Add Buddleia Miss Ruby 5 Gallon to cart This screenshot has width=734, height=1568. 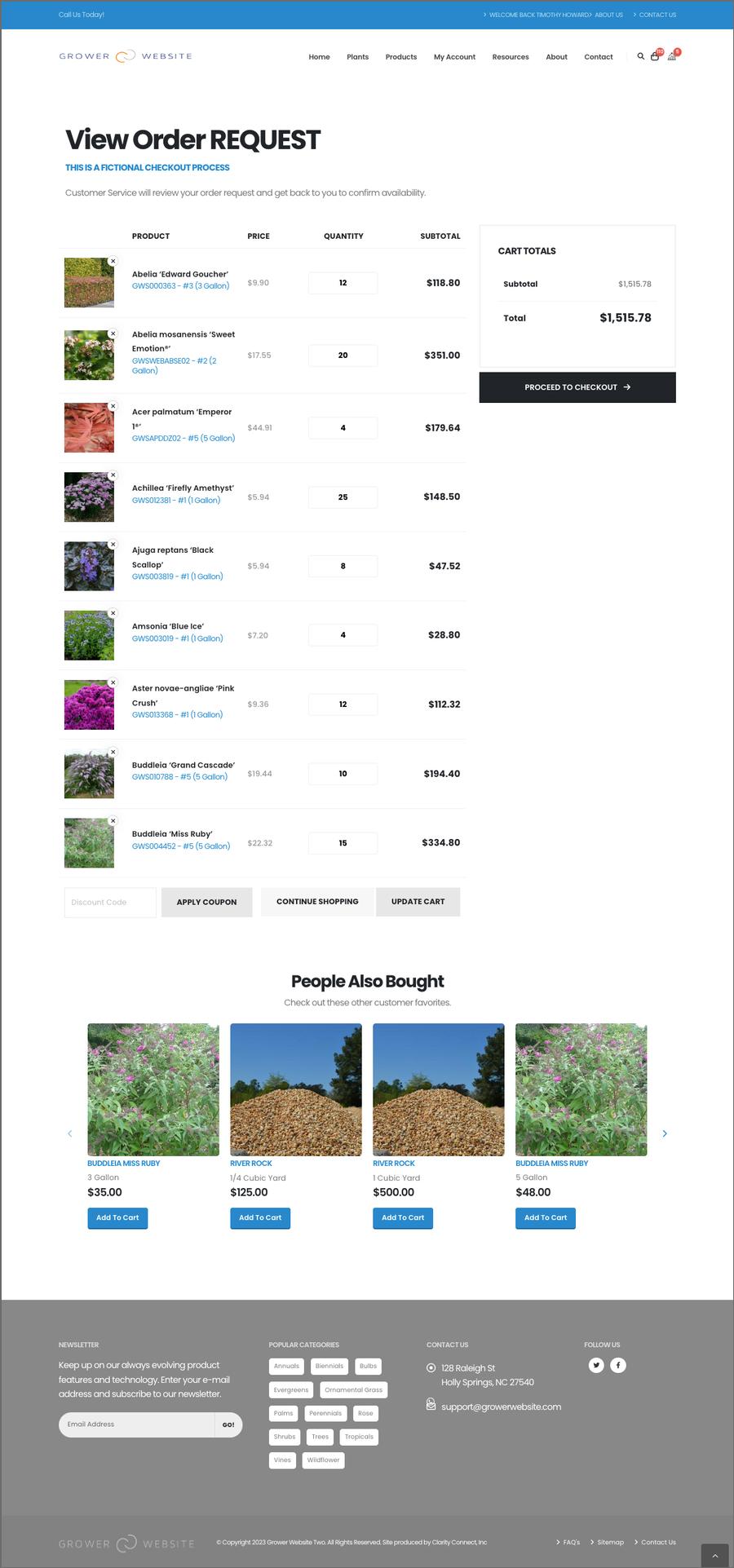(545, 1217)
